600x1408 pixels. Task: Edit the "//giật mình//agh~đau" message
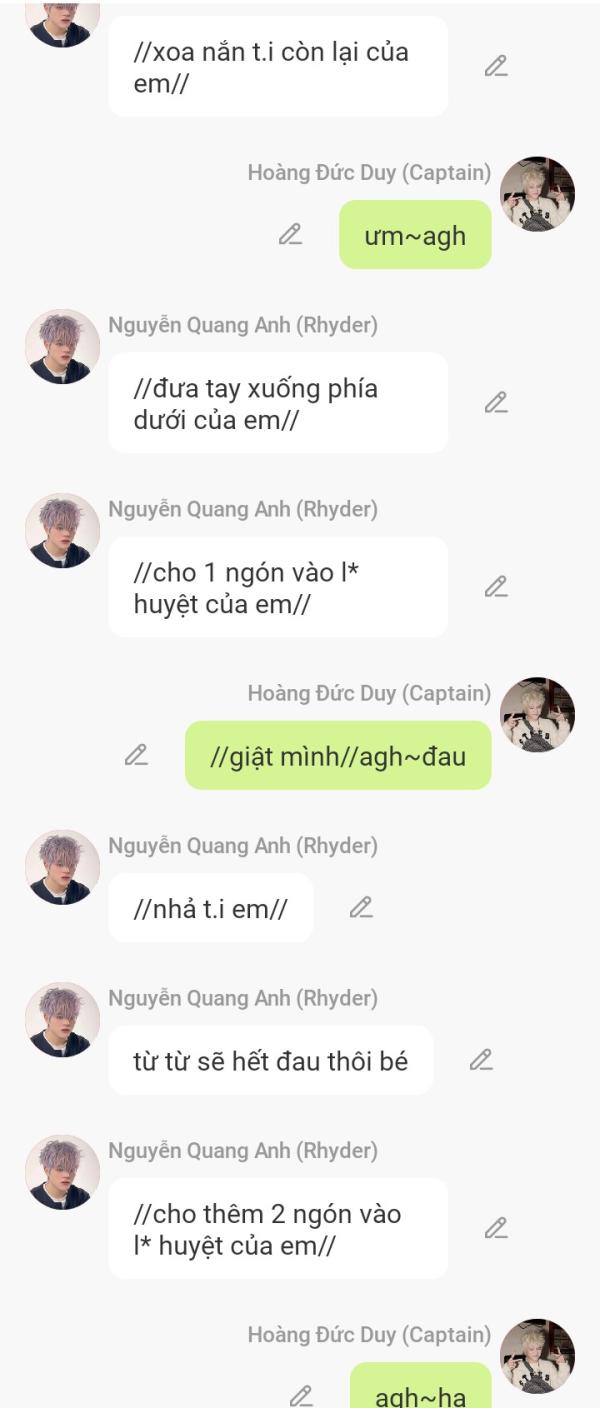click(136, 755)
